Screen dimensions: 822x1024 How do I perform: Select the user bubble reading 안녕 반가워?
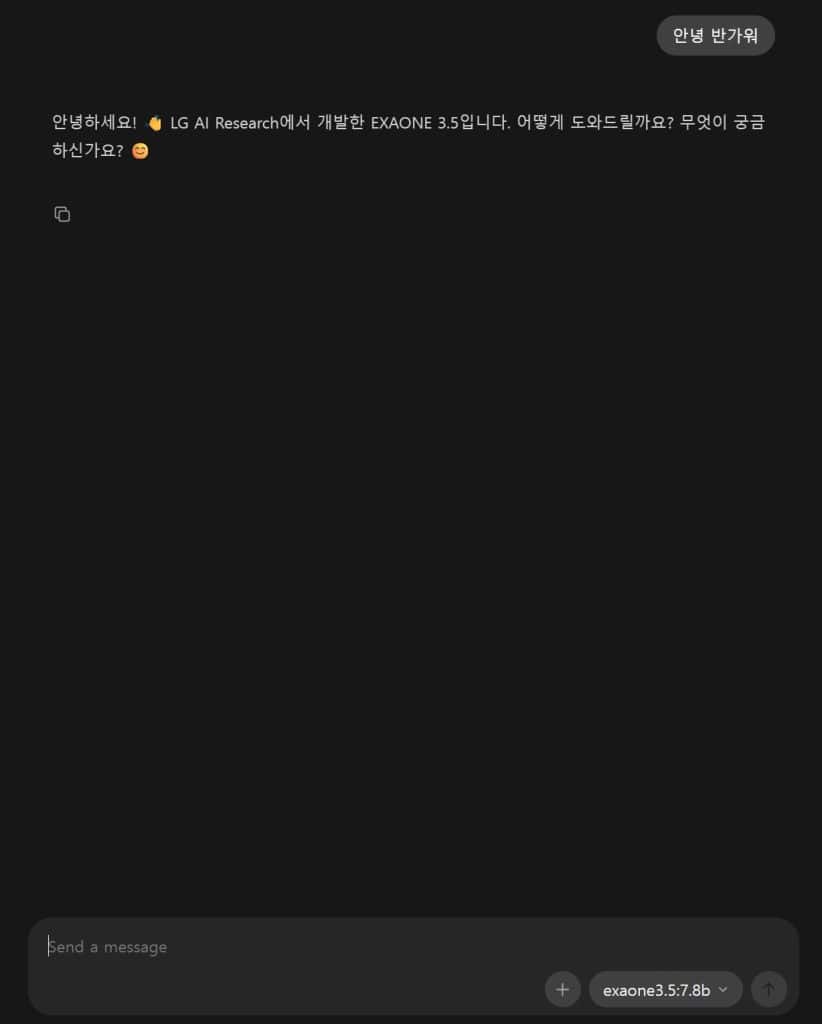pos(715,35)
